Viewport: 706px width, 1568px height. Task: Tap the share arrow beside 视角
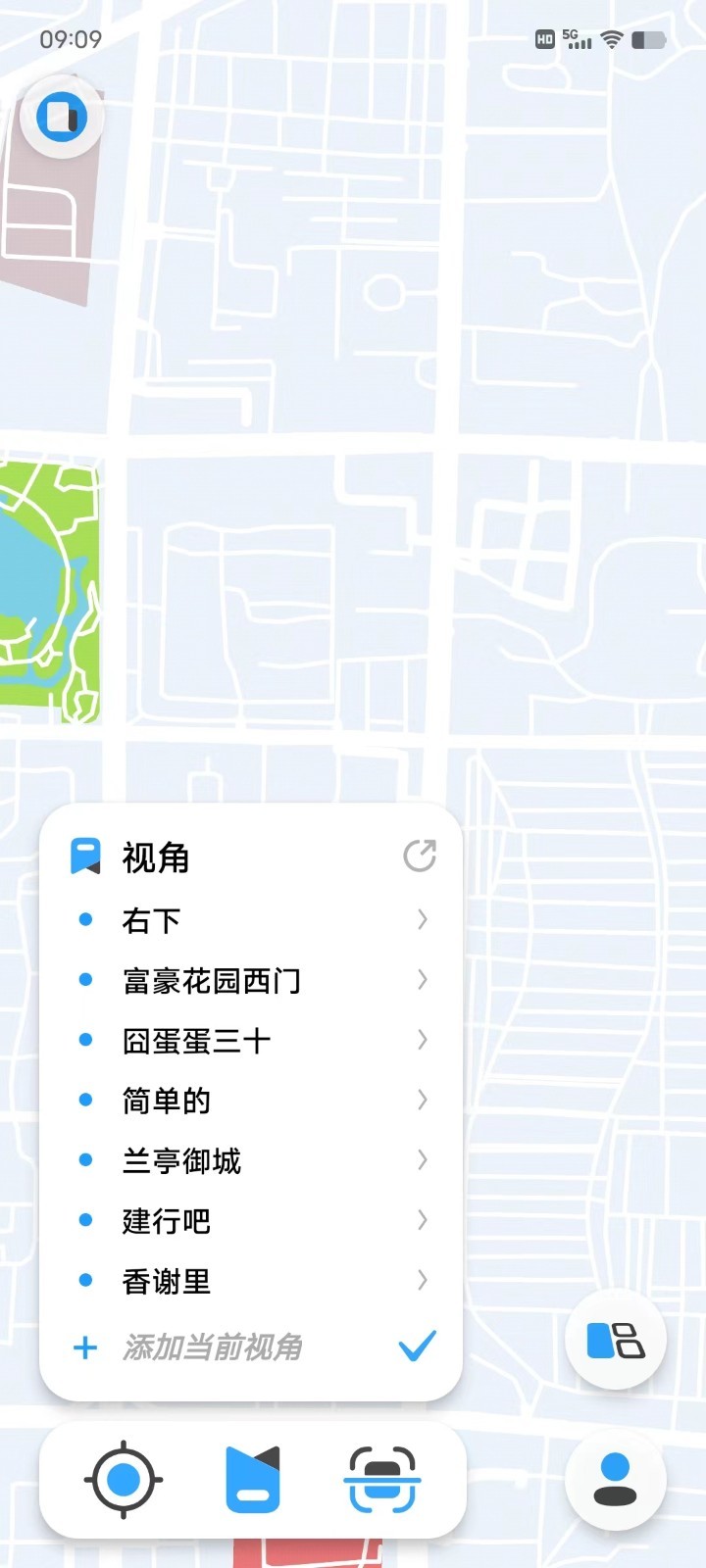(420, 856)
